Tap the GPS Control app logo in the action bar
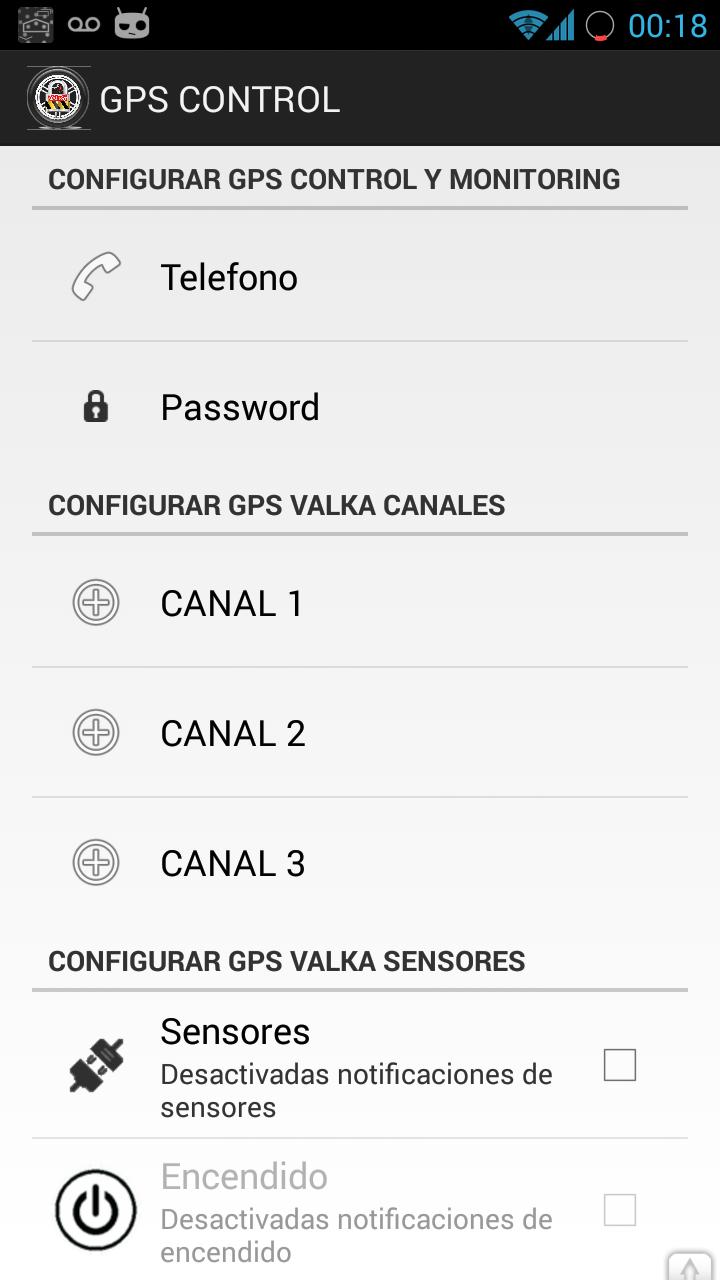 (58, 99)
